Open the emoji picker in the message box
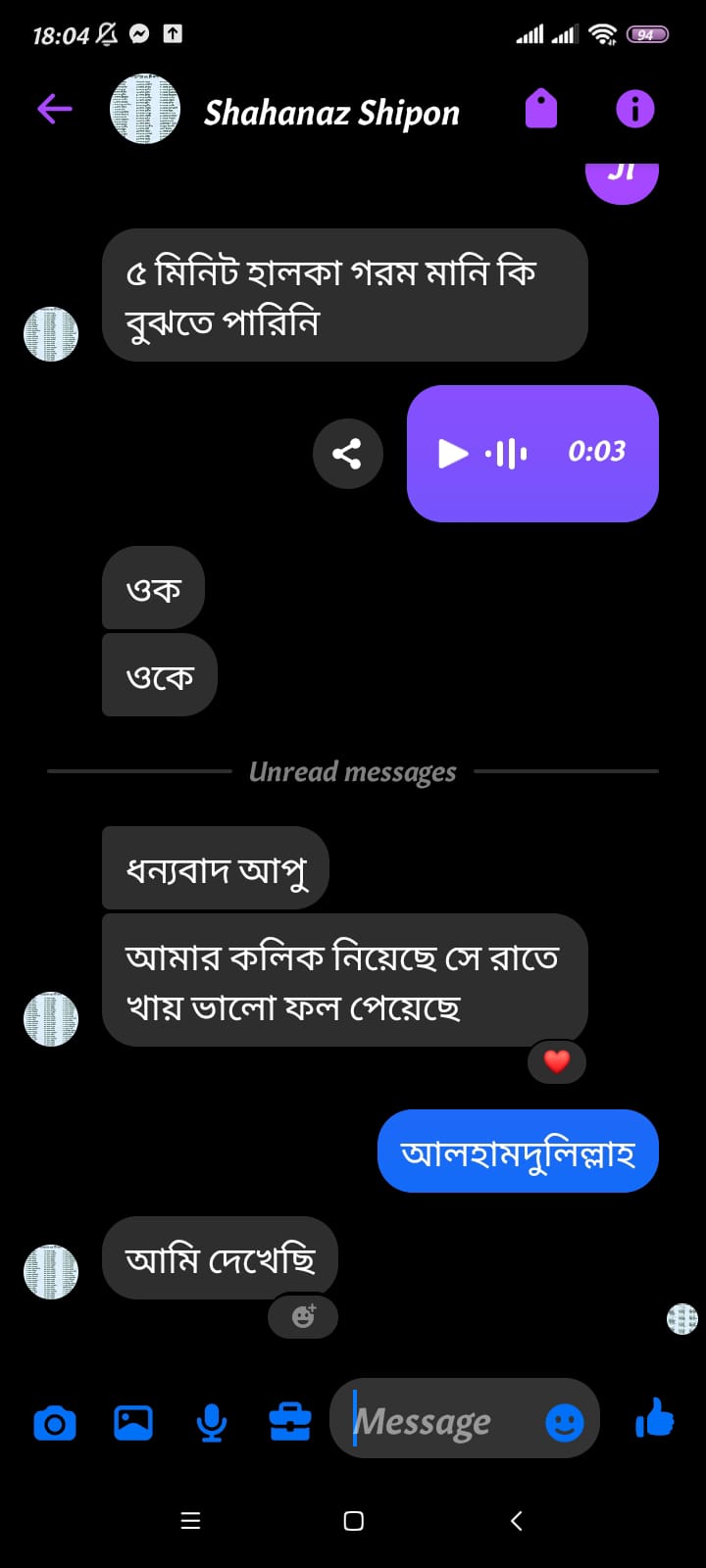Image resolution: width=706 pixels, height=1568 pixels. pyautogui.click(x=565, y=1422)
